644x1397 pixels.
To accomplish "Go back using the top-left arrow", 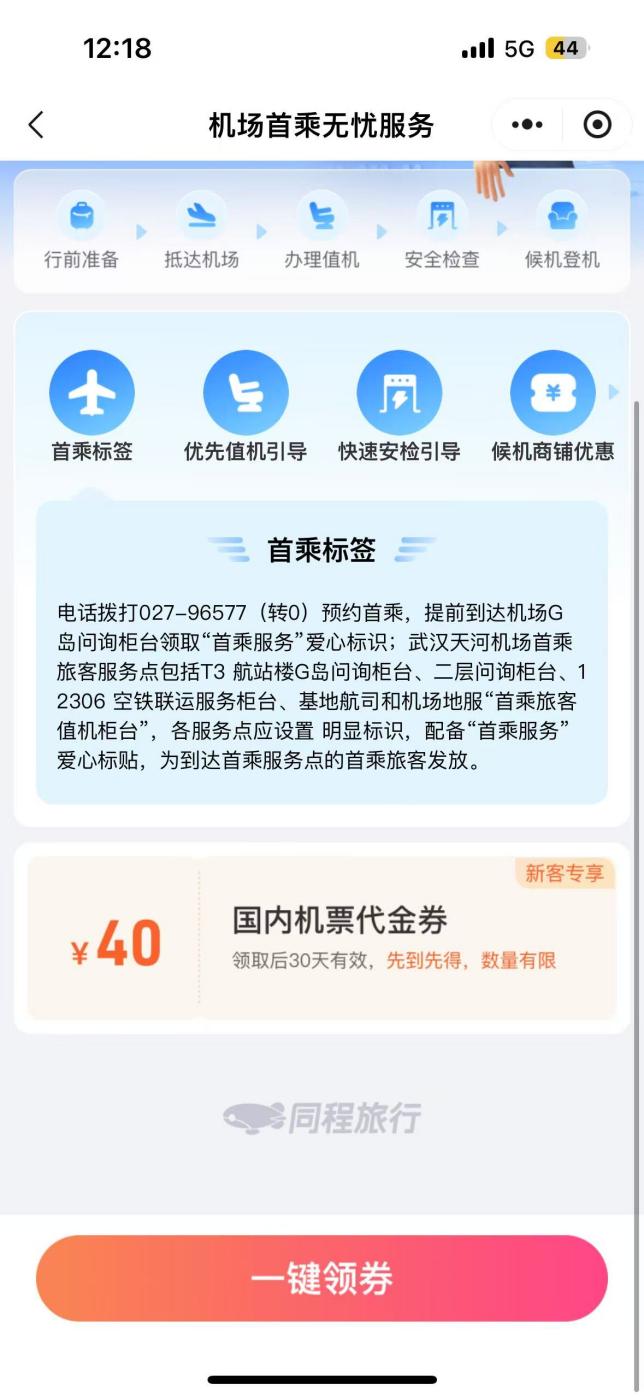I will 36,125.
